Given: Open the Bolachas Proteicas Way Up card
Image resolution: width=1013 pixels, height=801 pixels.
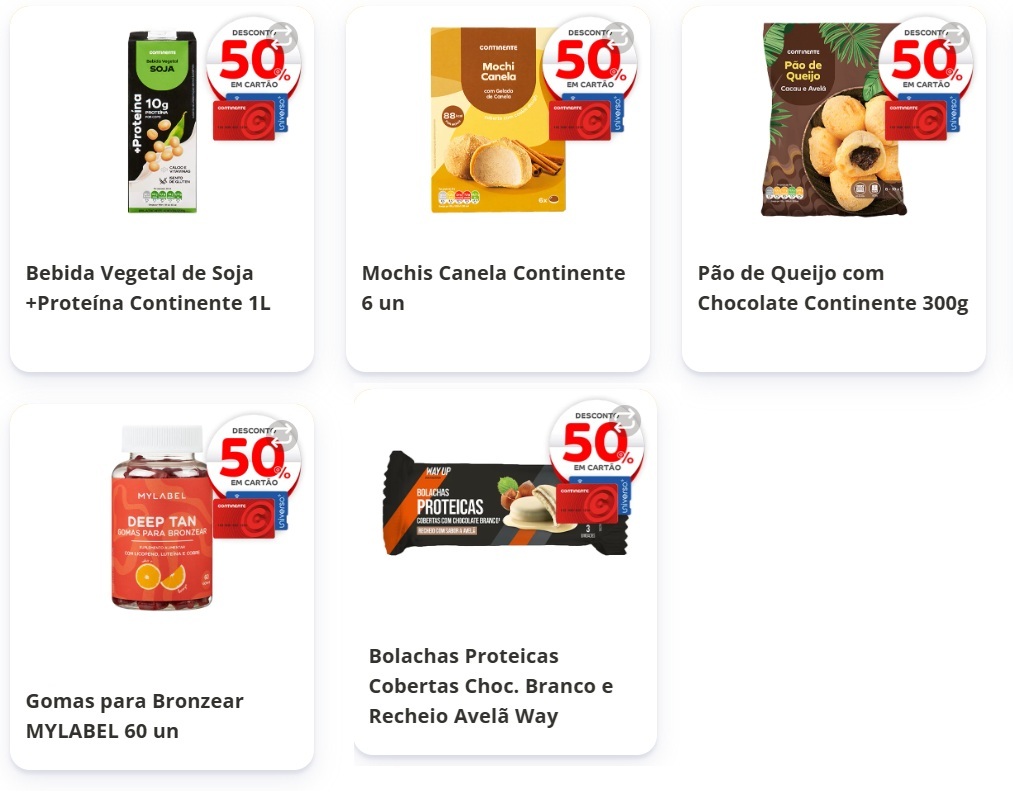Looking at the screenshot, I should coord(505,572).
